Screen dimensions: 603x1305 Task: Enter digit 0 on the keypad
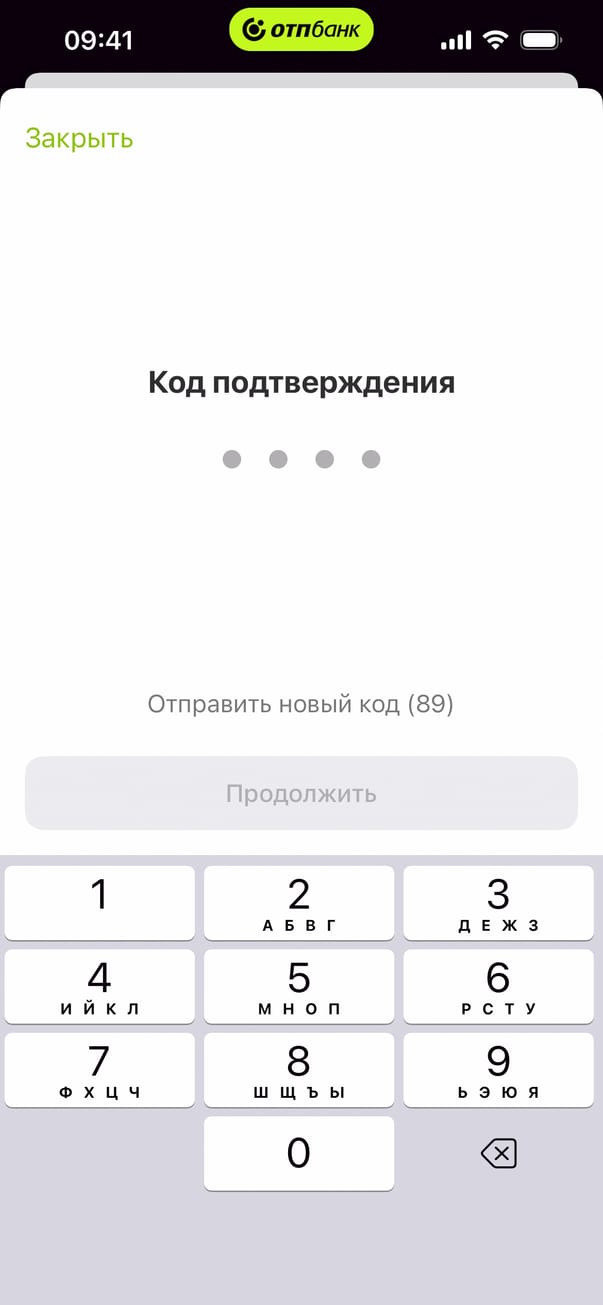pyautogui.click(x=299, y=1153)
